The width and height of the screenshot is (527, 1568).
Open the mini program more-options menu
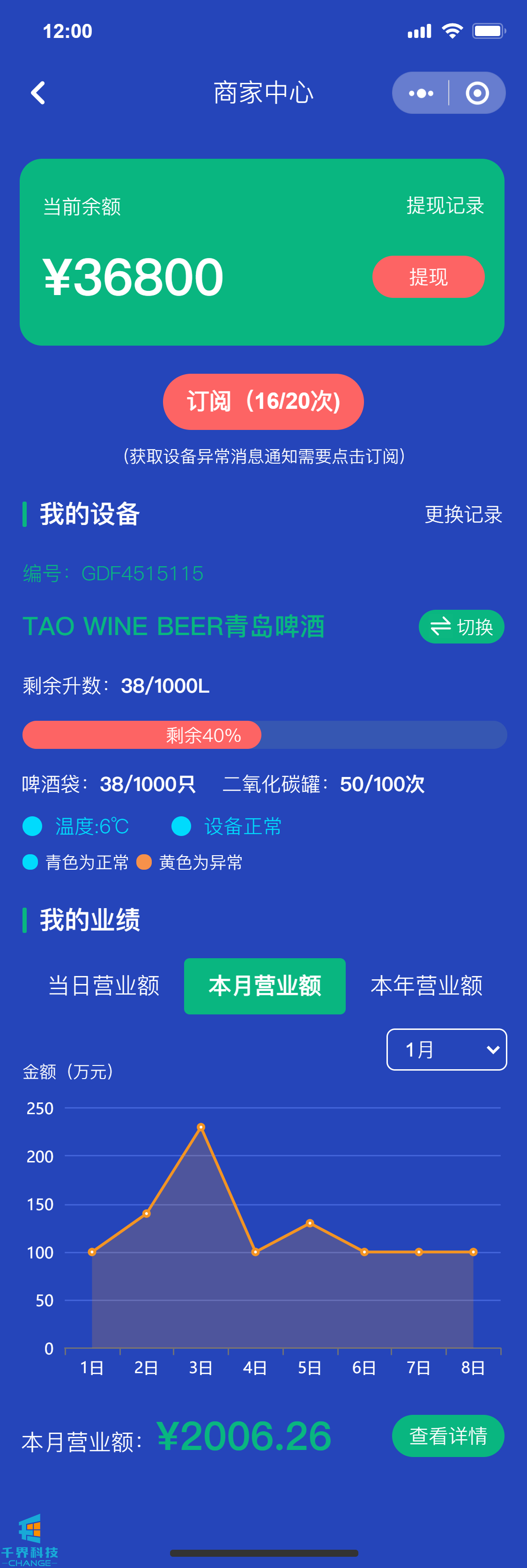[421, 93]
